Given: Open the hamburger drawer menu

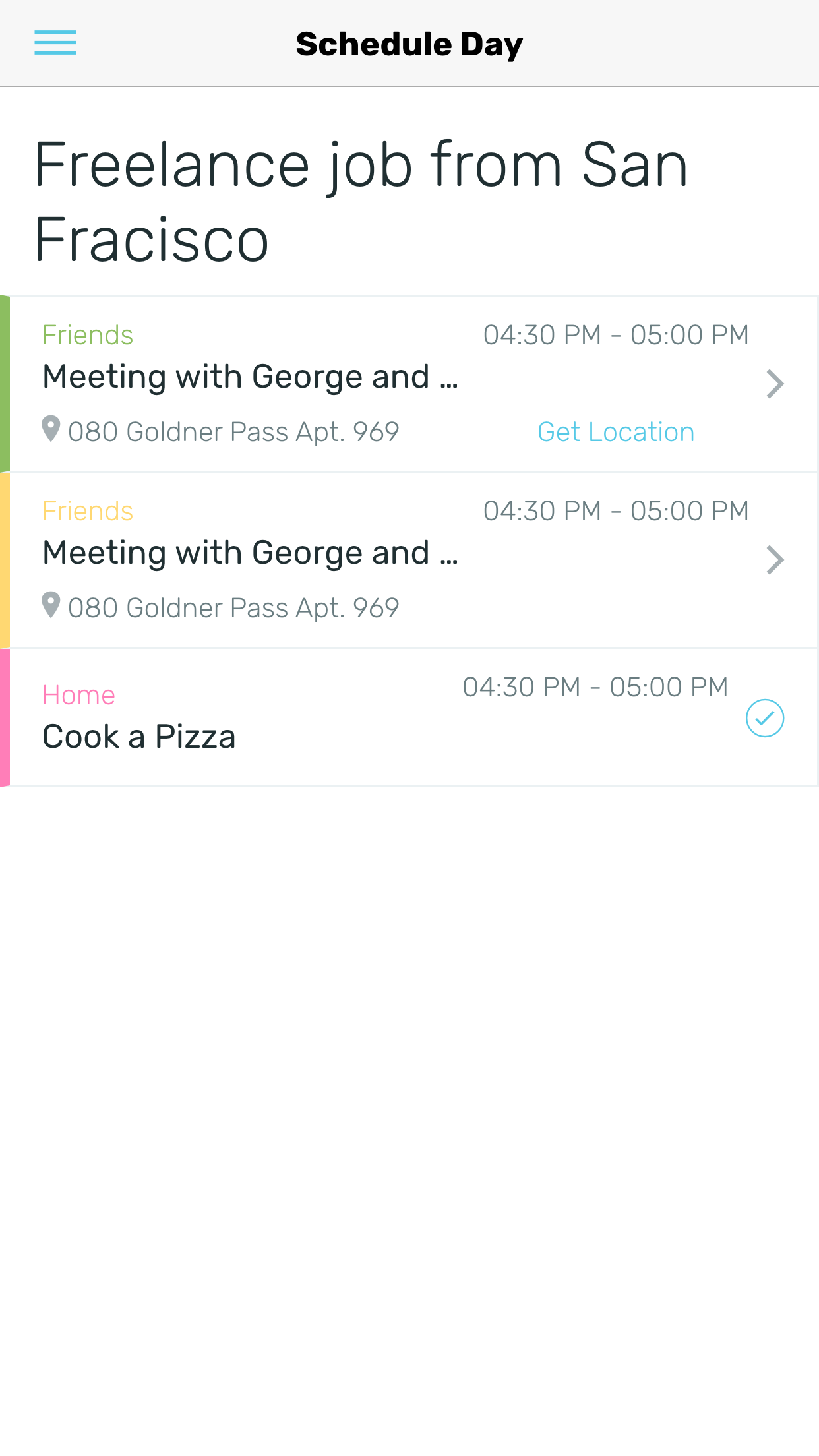Looking at the screenshot, I should (x=55, y=43).
